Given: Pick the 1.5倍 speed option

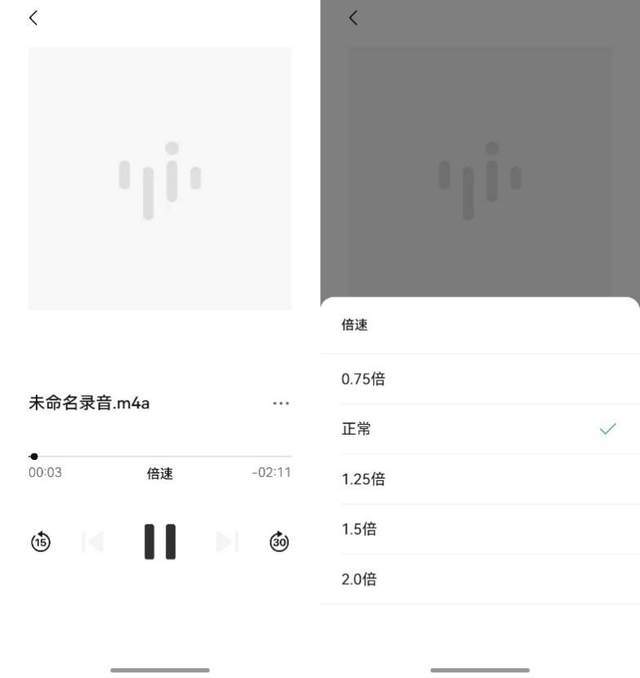Looking at the screenshot, I should 480,529.
